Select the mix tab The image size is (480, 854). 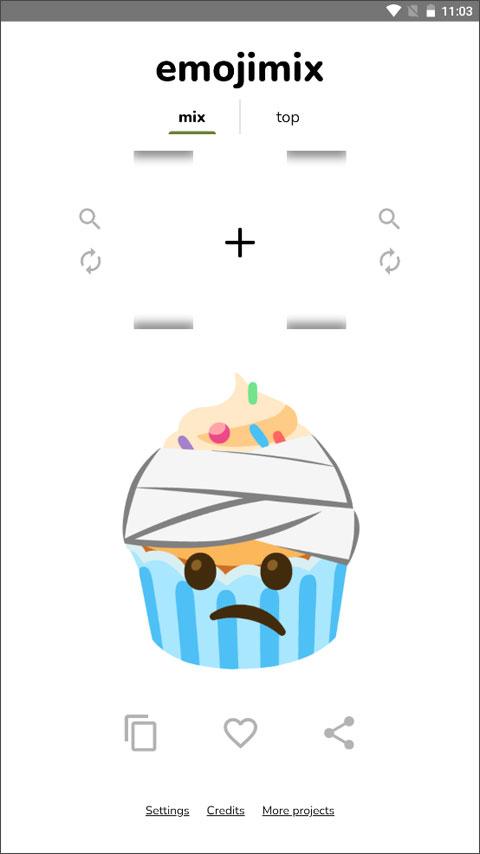[x=192, y=117]
